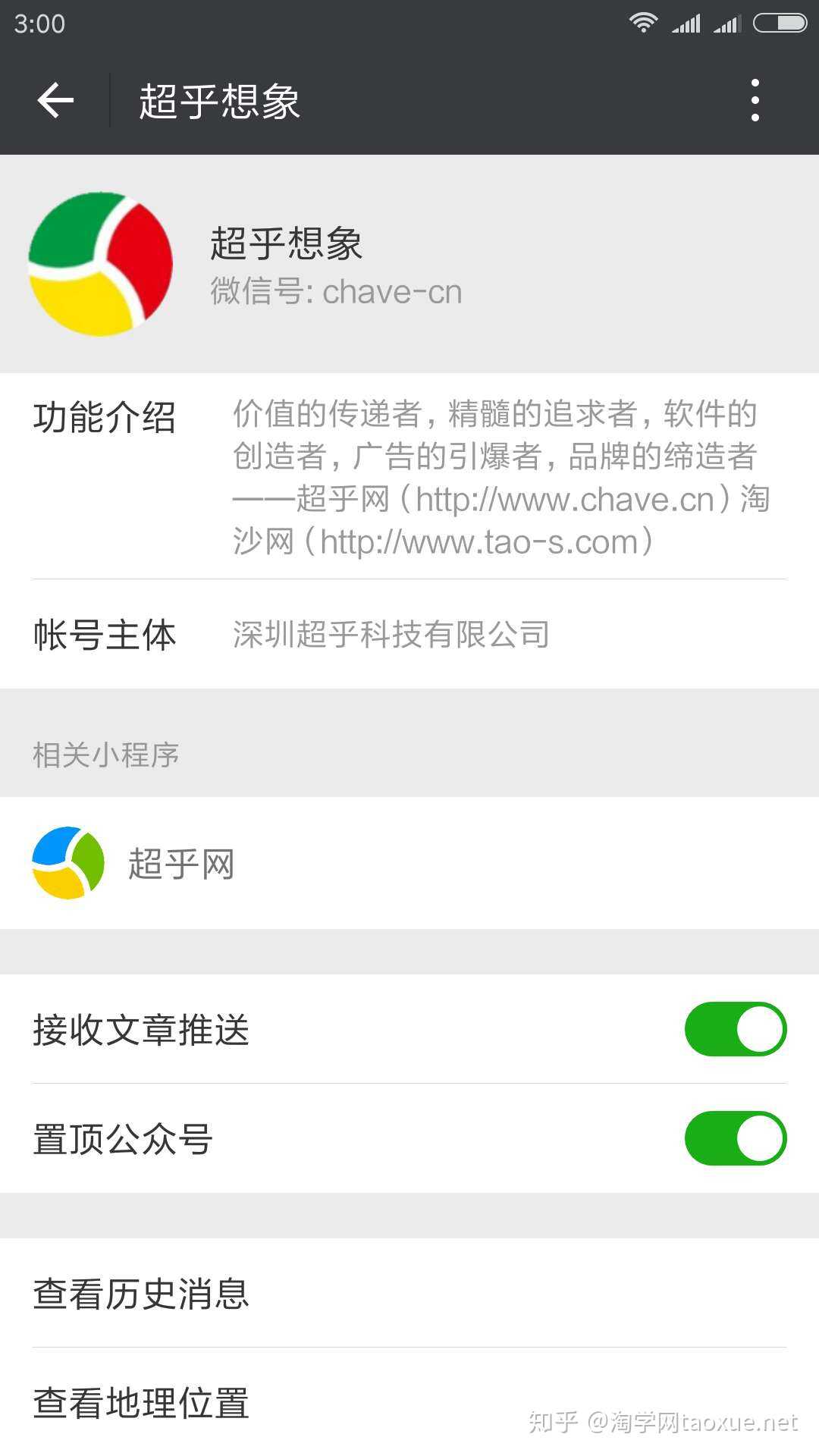This screenshot has width=819, height=1456.
Task: Open the three-dot options menu
Action: click(x=755, y=101)
